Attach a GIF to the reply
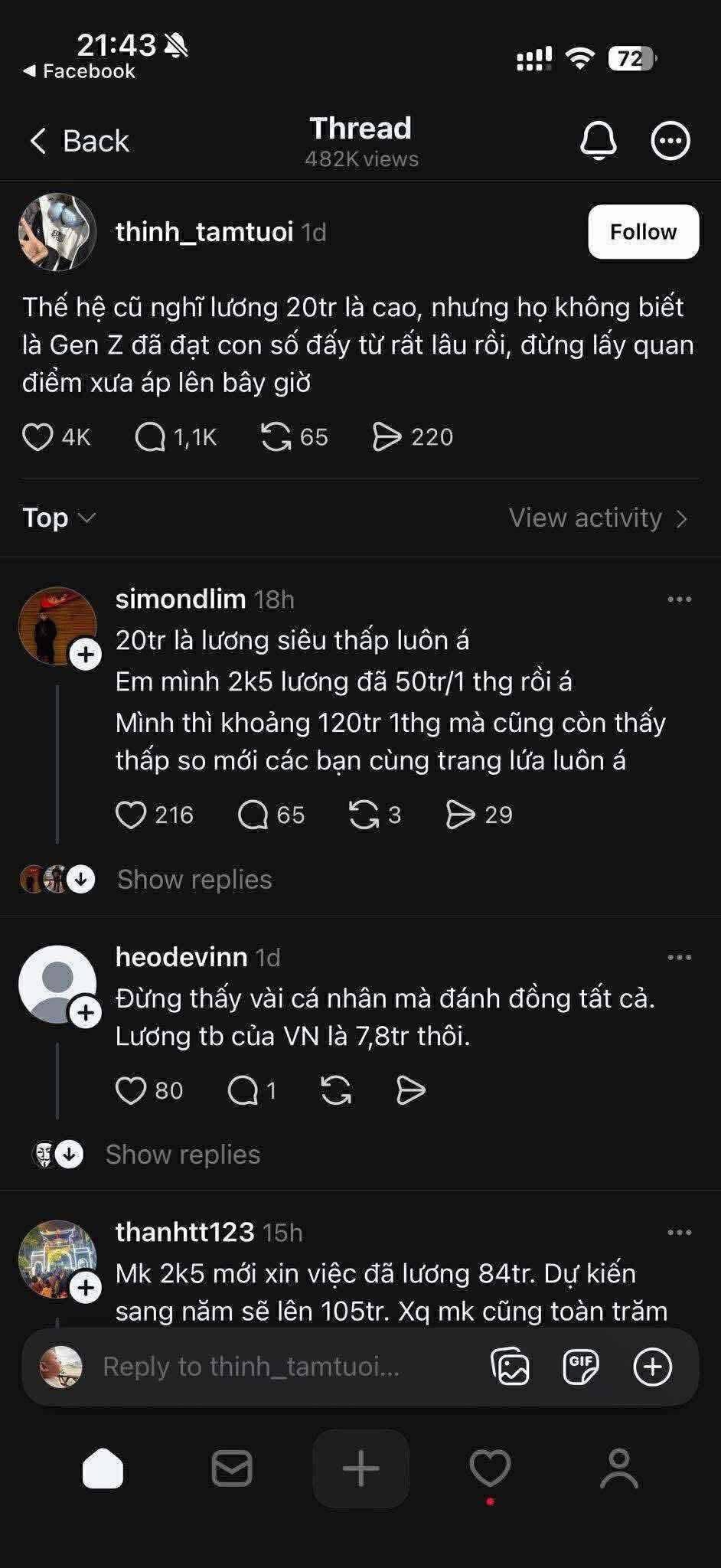 tap(581, 1367)
